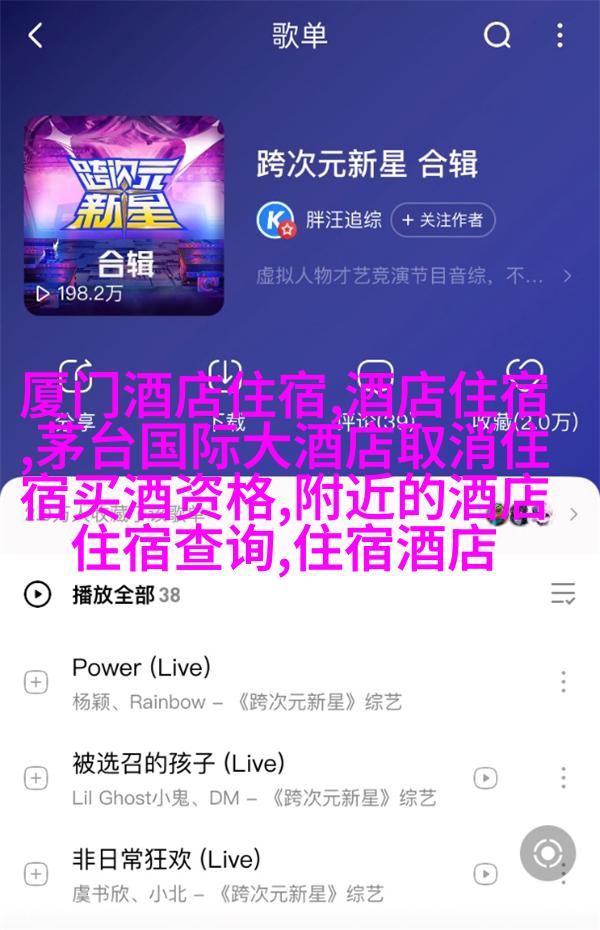
Task: Expand the playlist description
Action: (566, 275)
